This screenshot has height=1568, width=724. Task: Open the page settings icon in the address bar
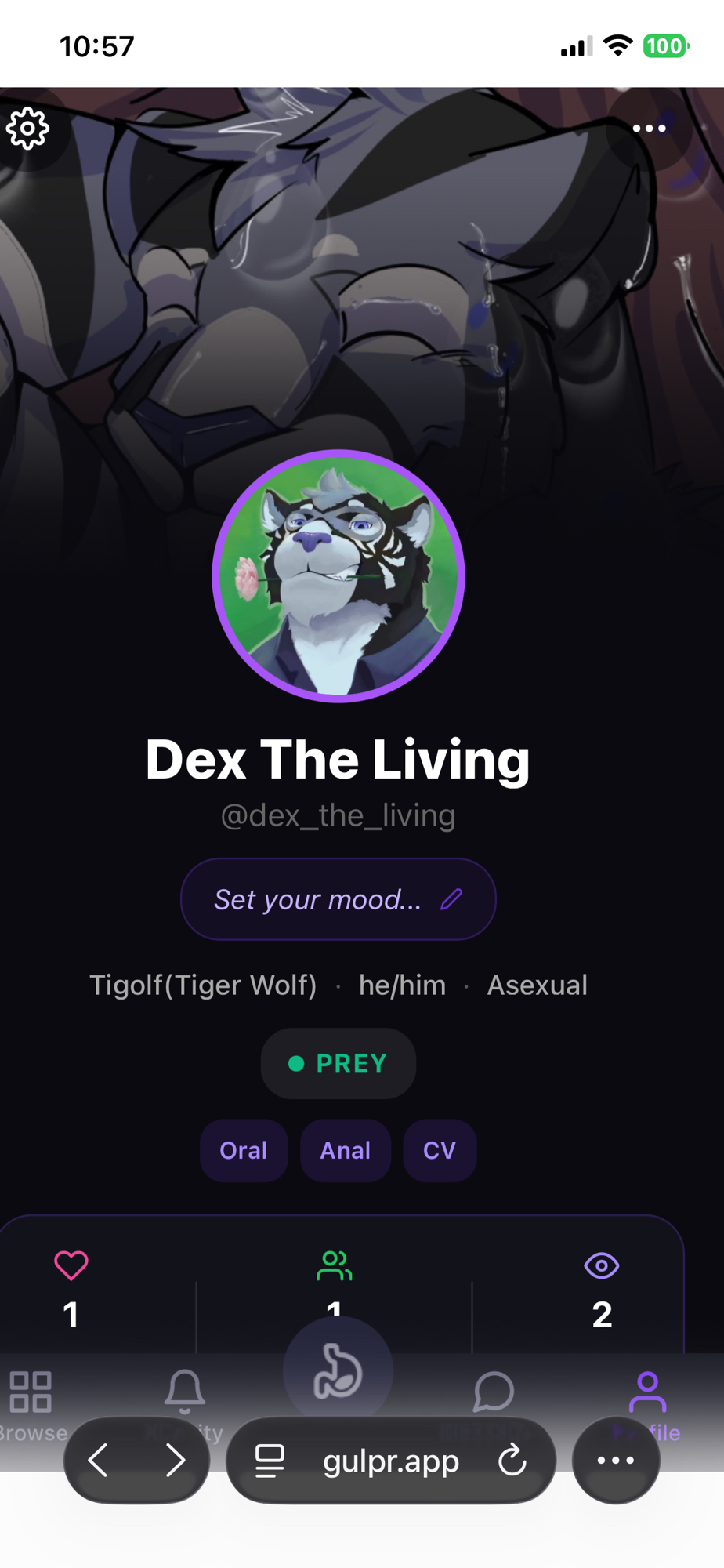[x=270, y=1461]
